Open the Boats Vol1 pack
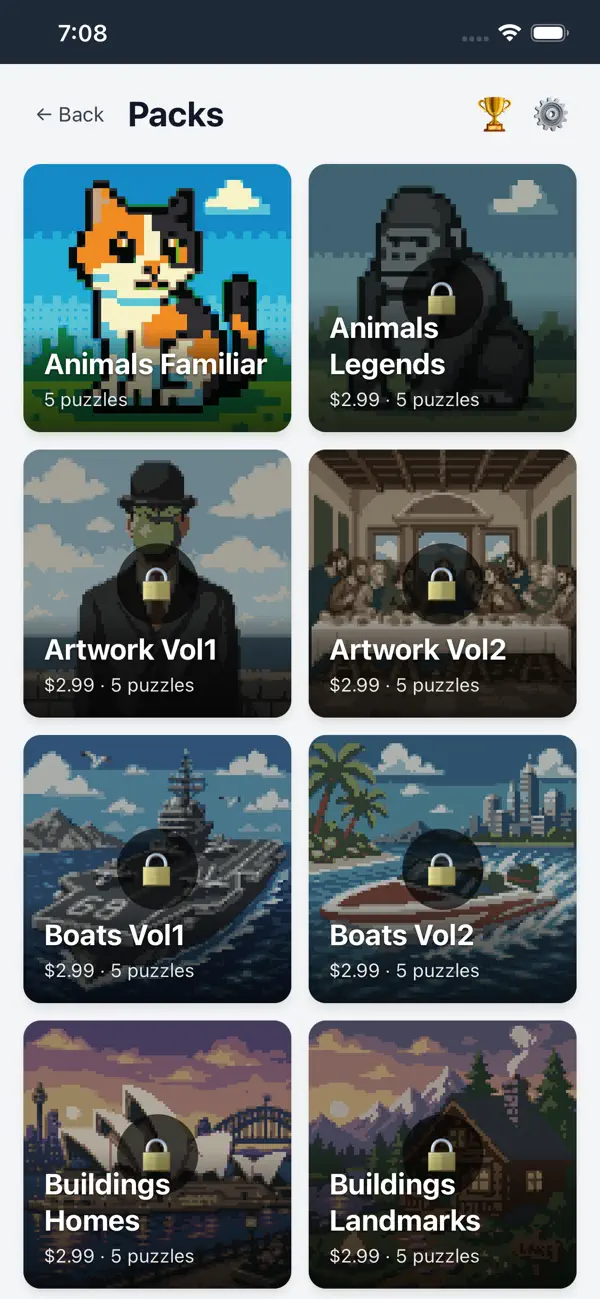This screenshot has width=600, height=1299. pos(157,869)
